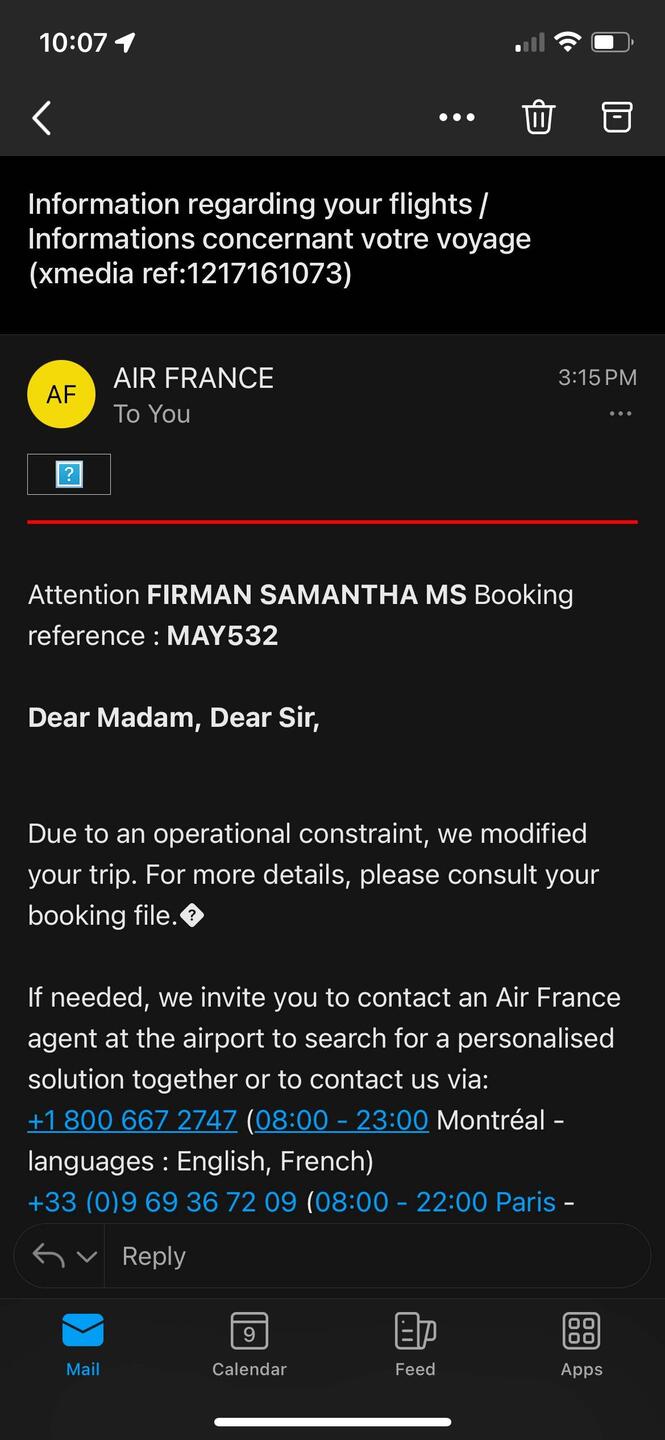The height and width of the screenshot is (1440, 665).
Task: Switch to the Calendar tab
Action: (x=249, y=1345)
